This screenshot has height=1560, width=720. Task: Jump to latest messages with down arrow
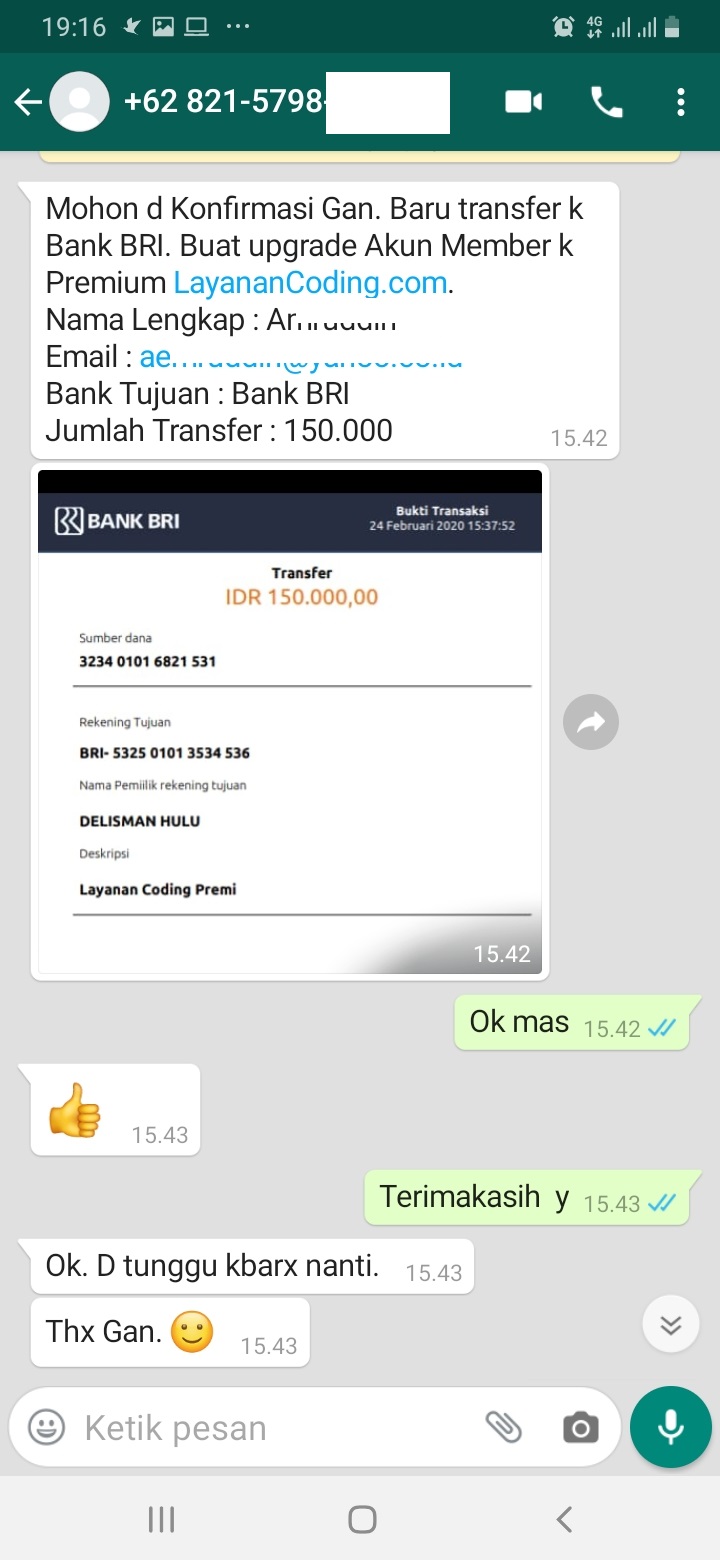click(x=671, y=1324)
